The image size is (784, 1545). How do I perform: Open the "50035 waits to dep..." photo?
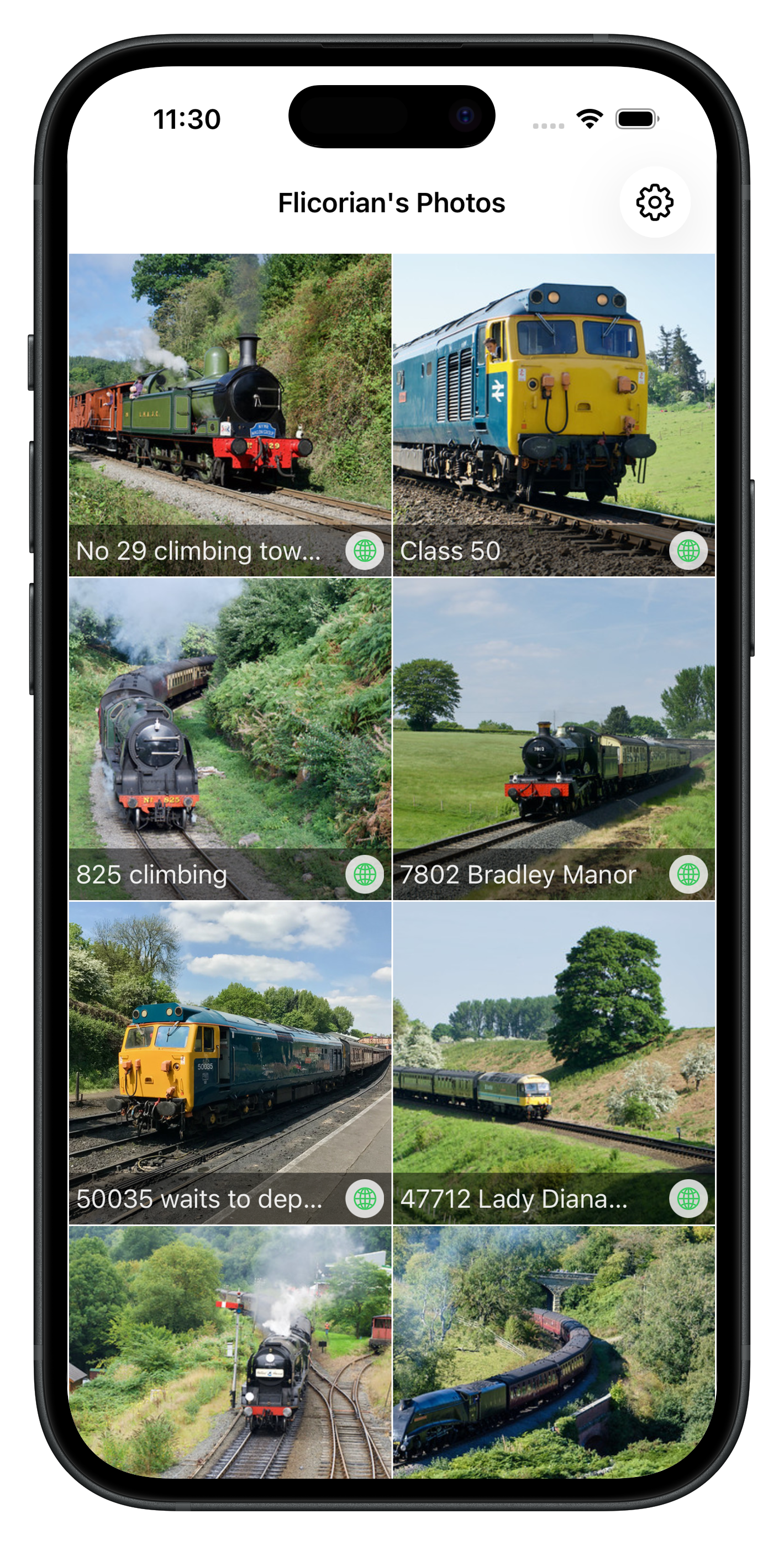[x=230, y=1044]
